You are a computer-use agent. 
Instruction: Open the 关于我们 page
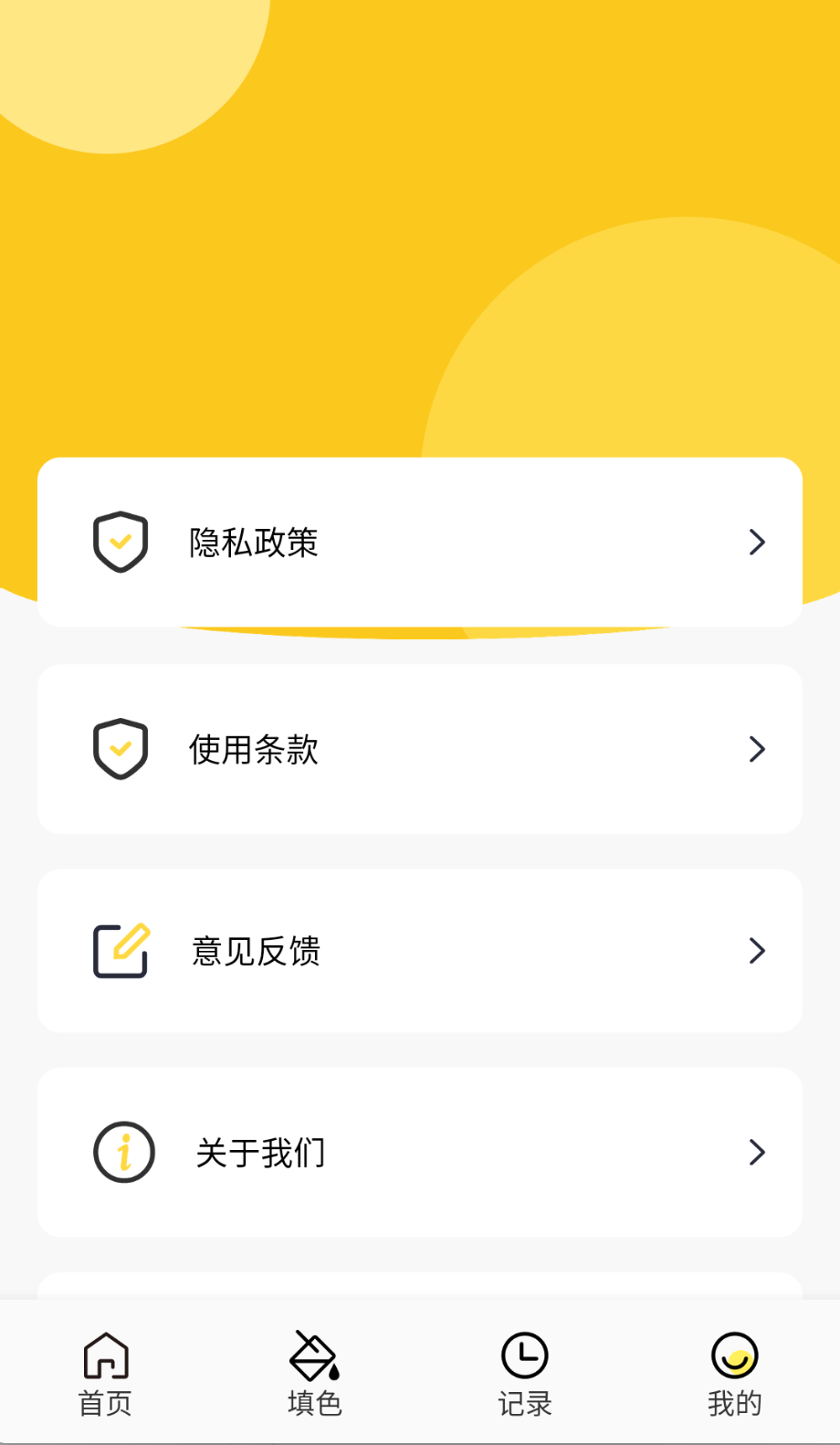coord(419,1152)
